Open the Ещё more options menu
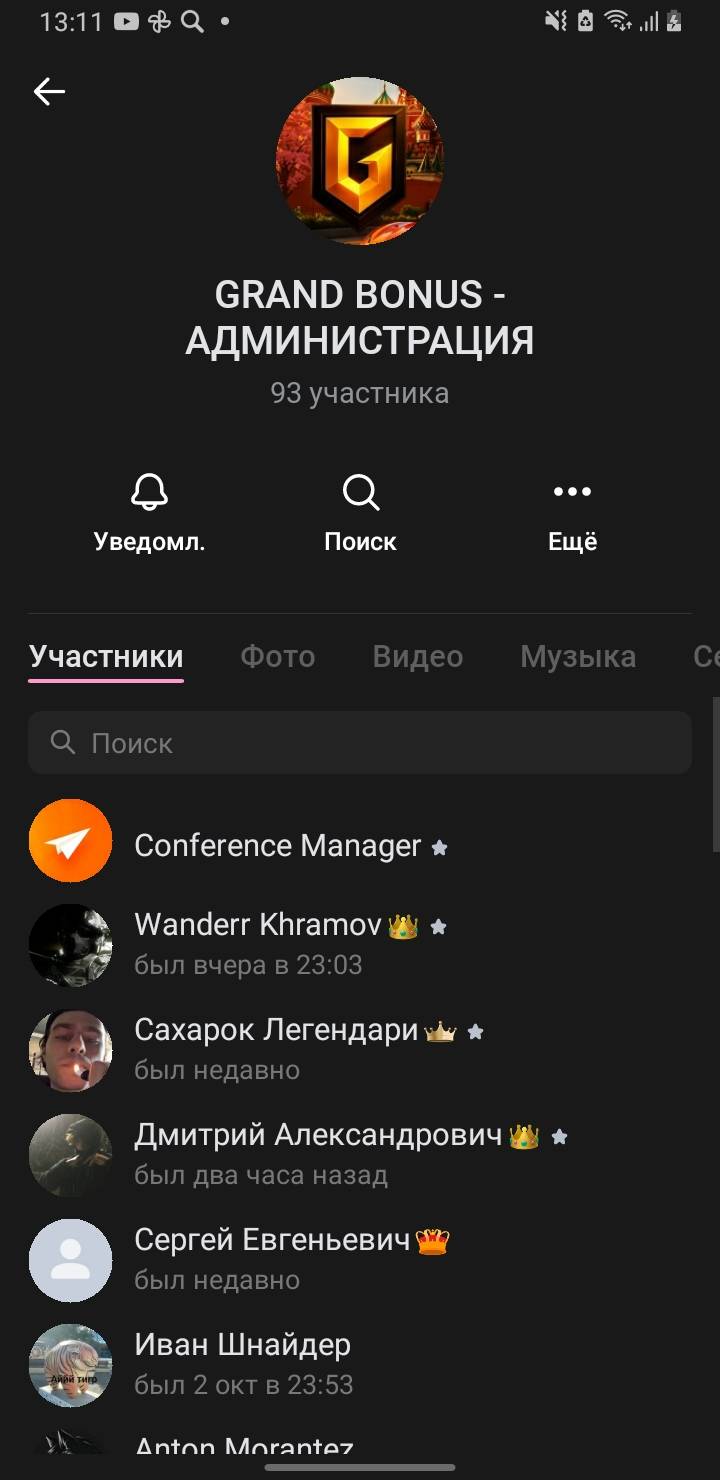 pos(572,513)
